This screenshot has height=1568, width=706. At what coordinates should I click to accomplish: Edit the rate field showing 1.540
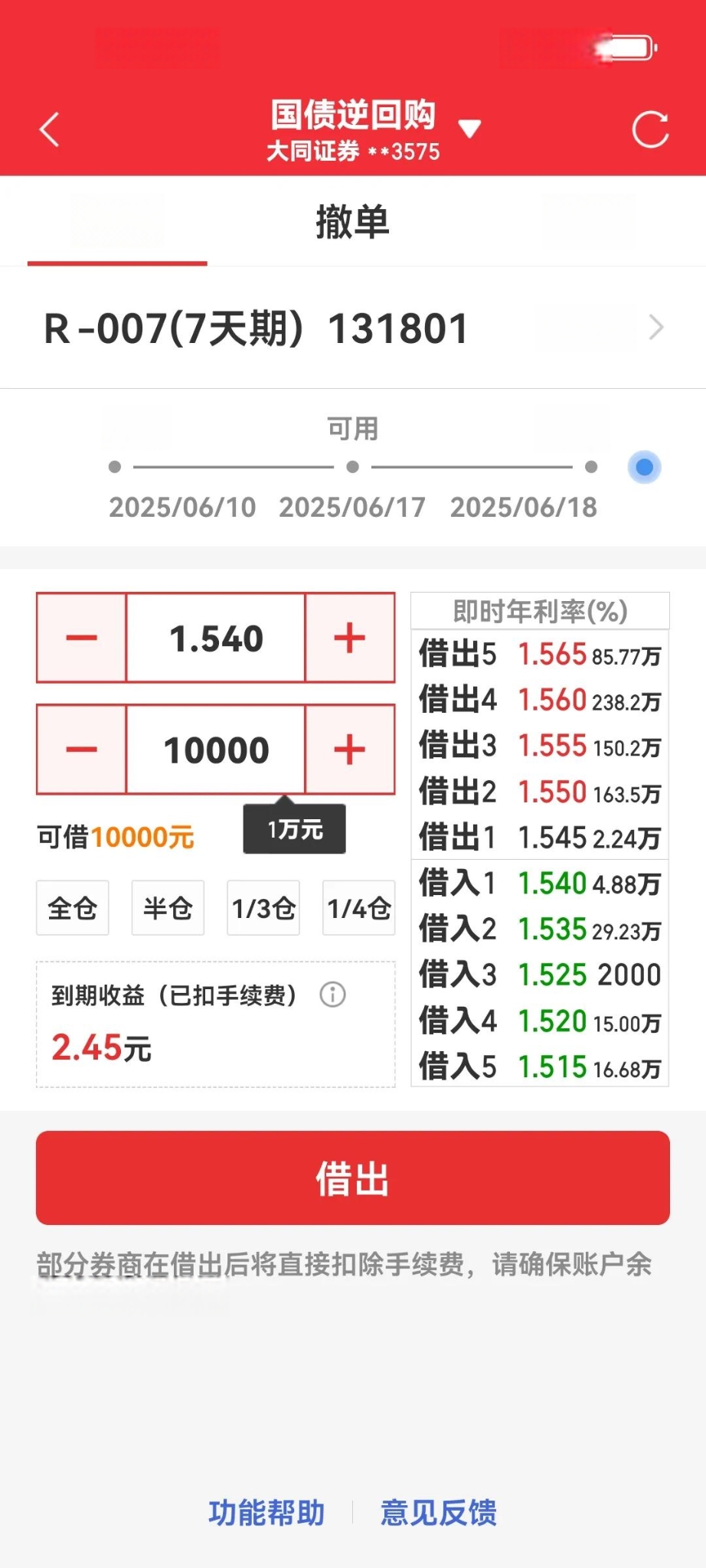coord(216,638)
